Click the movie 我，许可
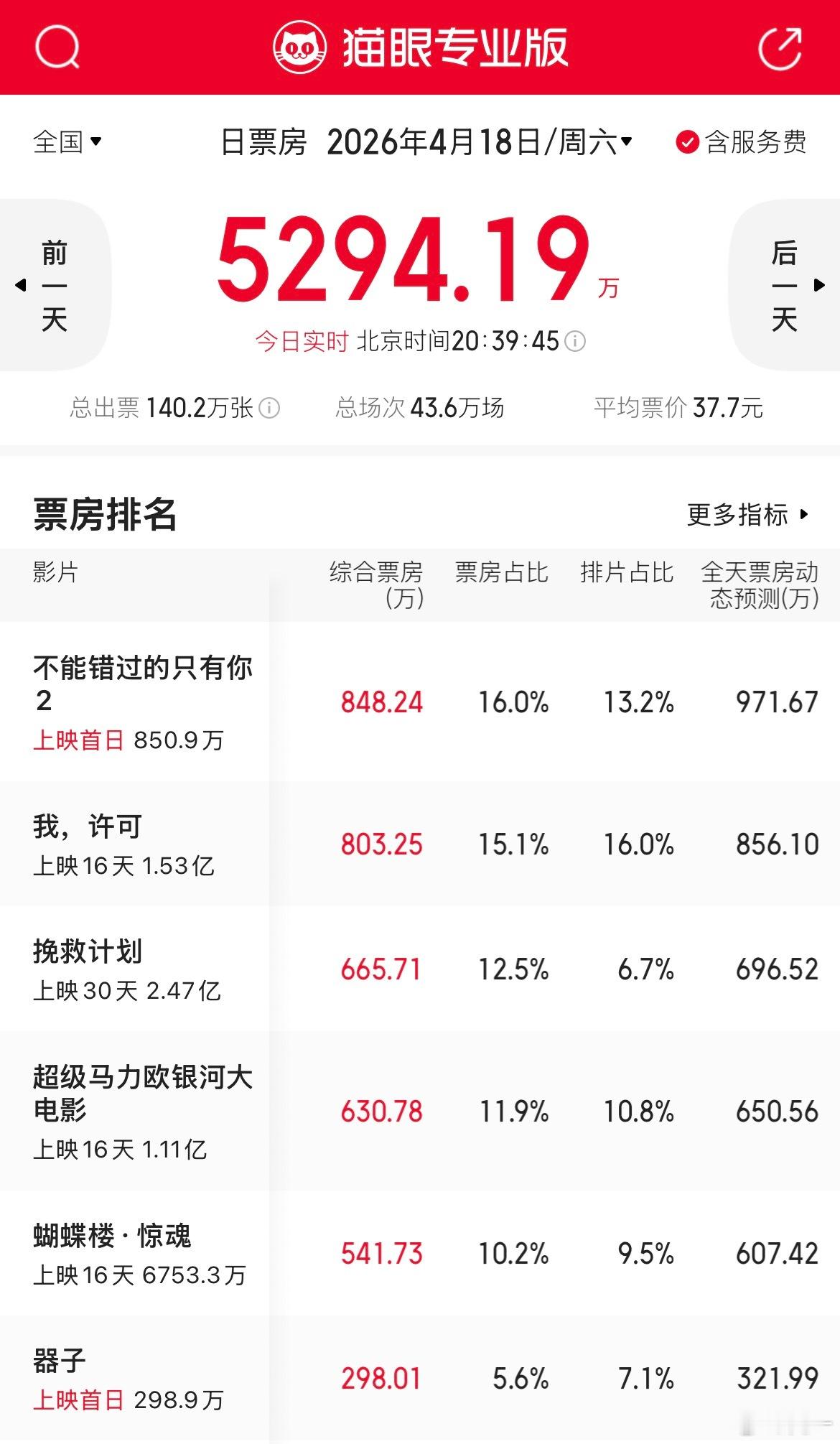840x1444 pixels. pos(86,826)
